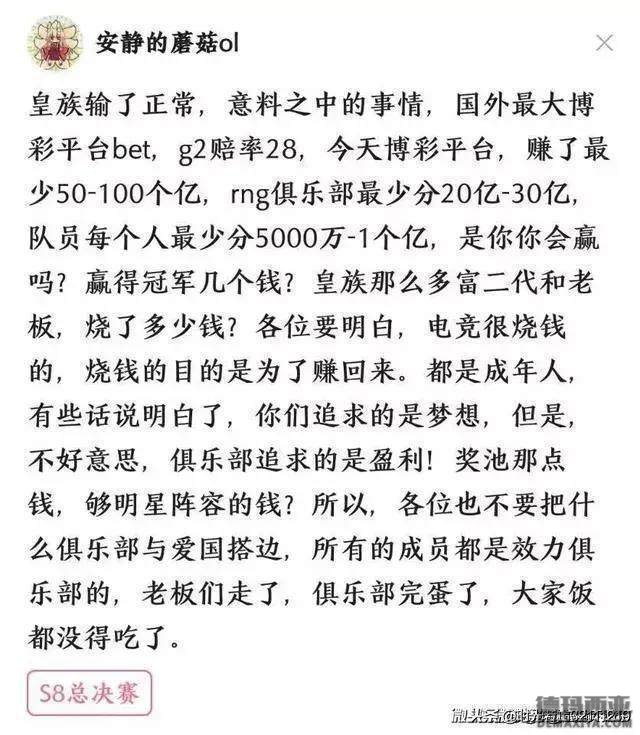Open the S8总决赛 topic tag
This screenshot has height=735, width=640.
(90, 691)
